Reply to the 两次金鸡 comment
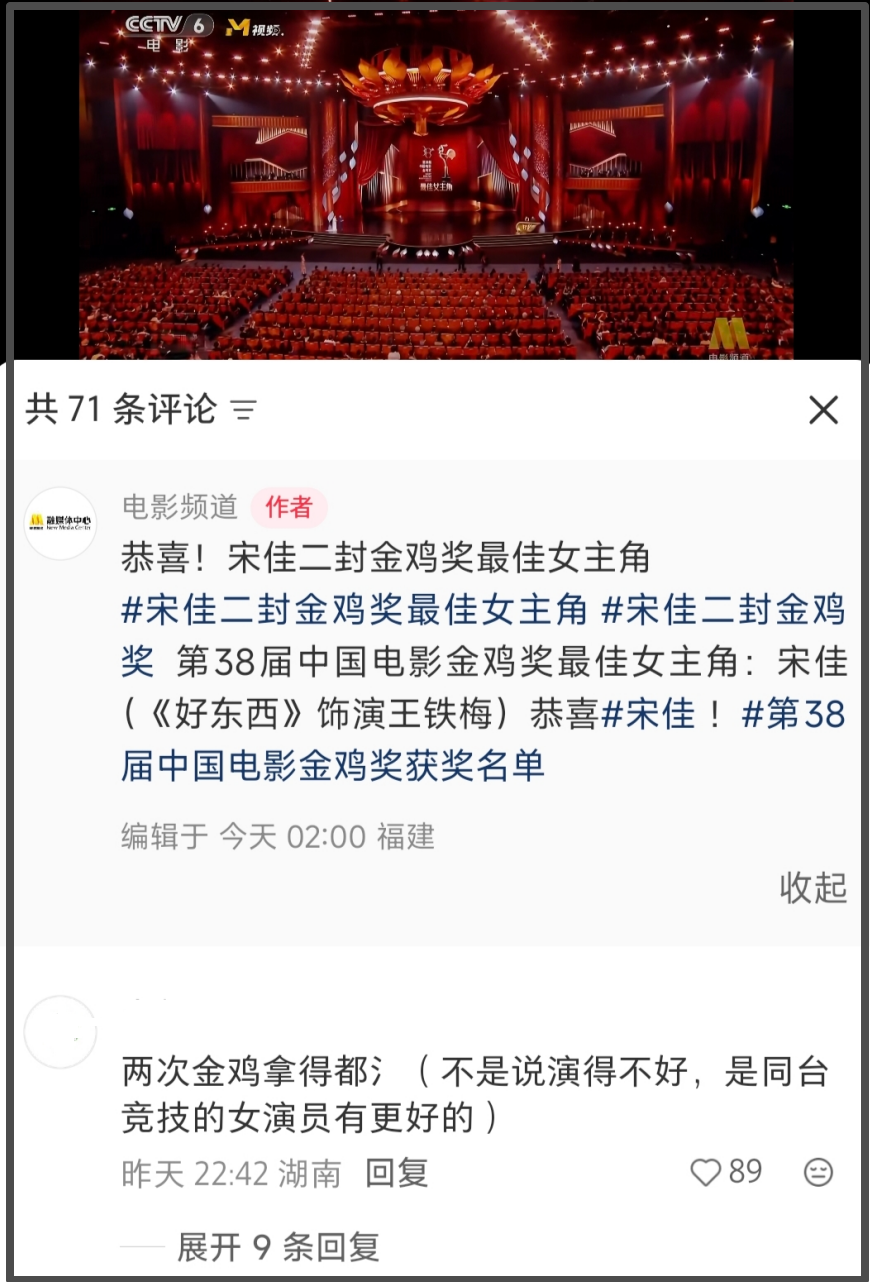The width and height of the screenshot is (870, 1282). coord(396,1173)
